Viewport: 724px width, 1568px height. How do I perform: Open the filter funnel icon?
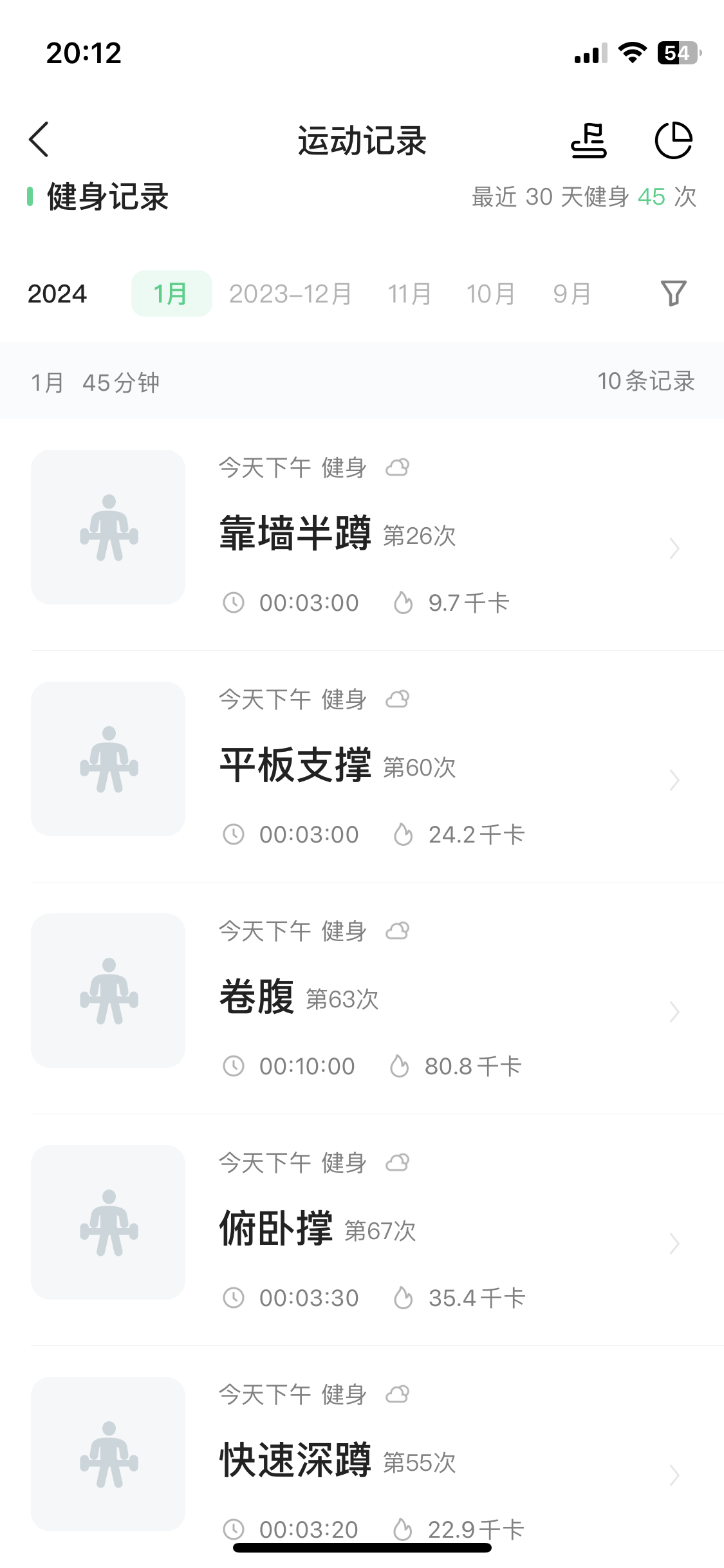coord(673,294)
